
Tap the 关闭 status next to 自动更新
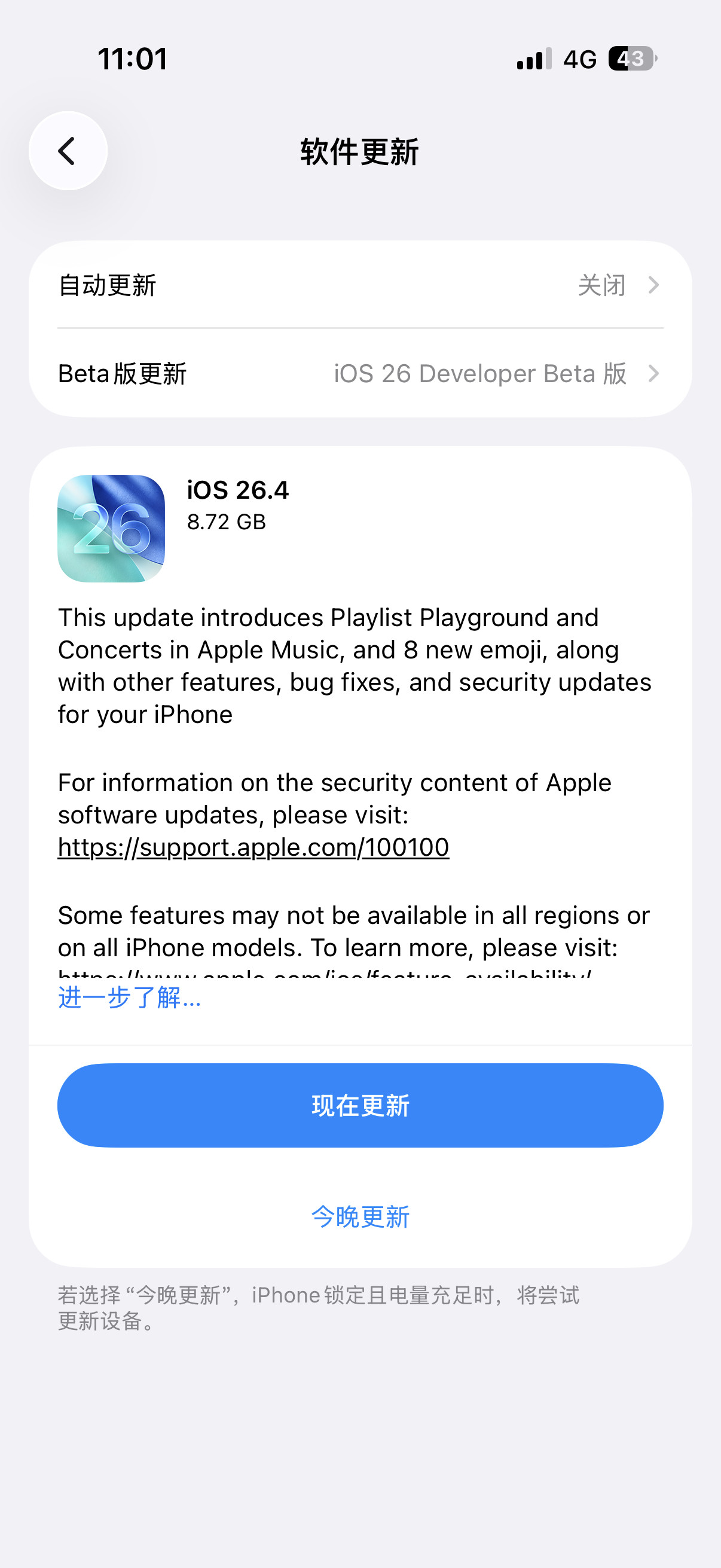(x=603, y=285)
